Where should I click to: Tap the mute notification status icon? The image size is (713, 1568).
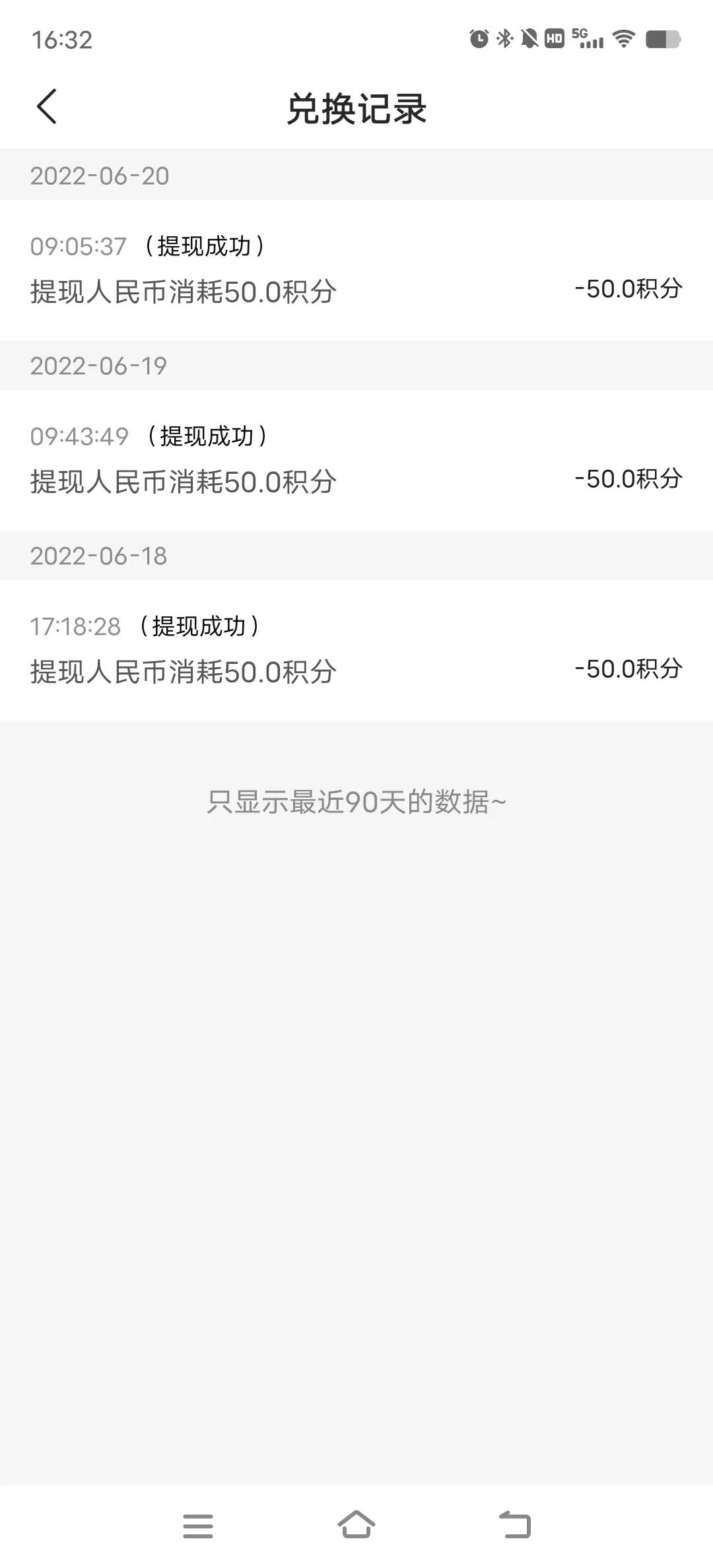click(530, 40)
